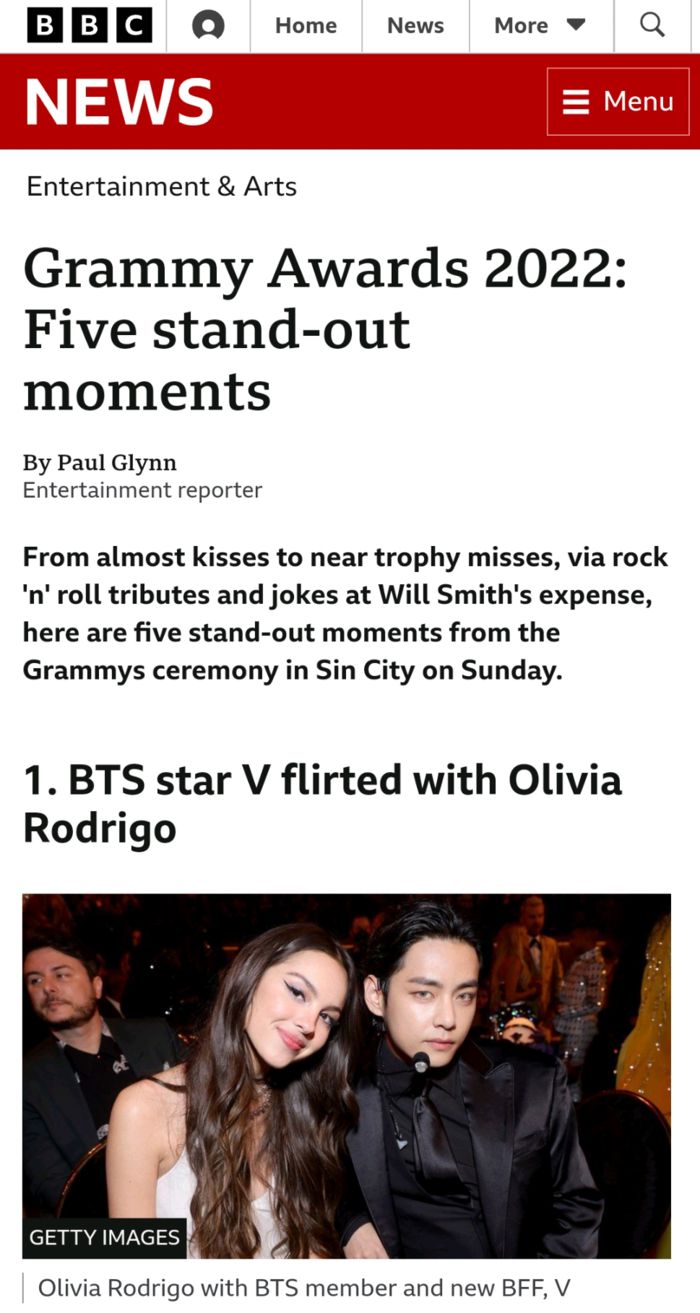This screenshot has height=1313, width=700.
Task: Go to the Home link
Action: pos(305,26)
